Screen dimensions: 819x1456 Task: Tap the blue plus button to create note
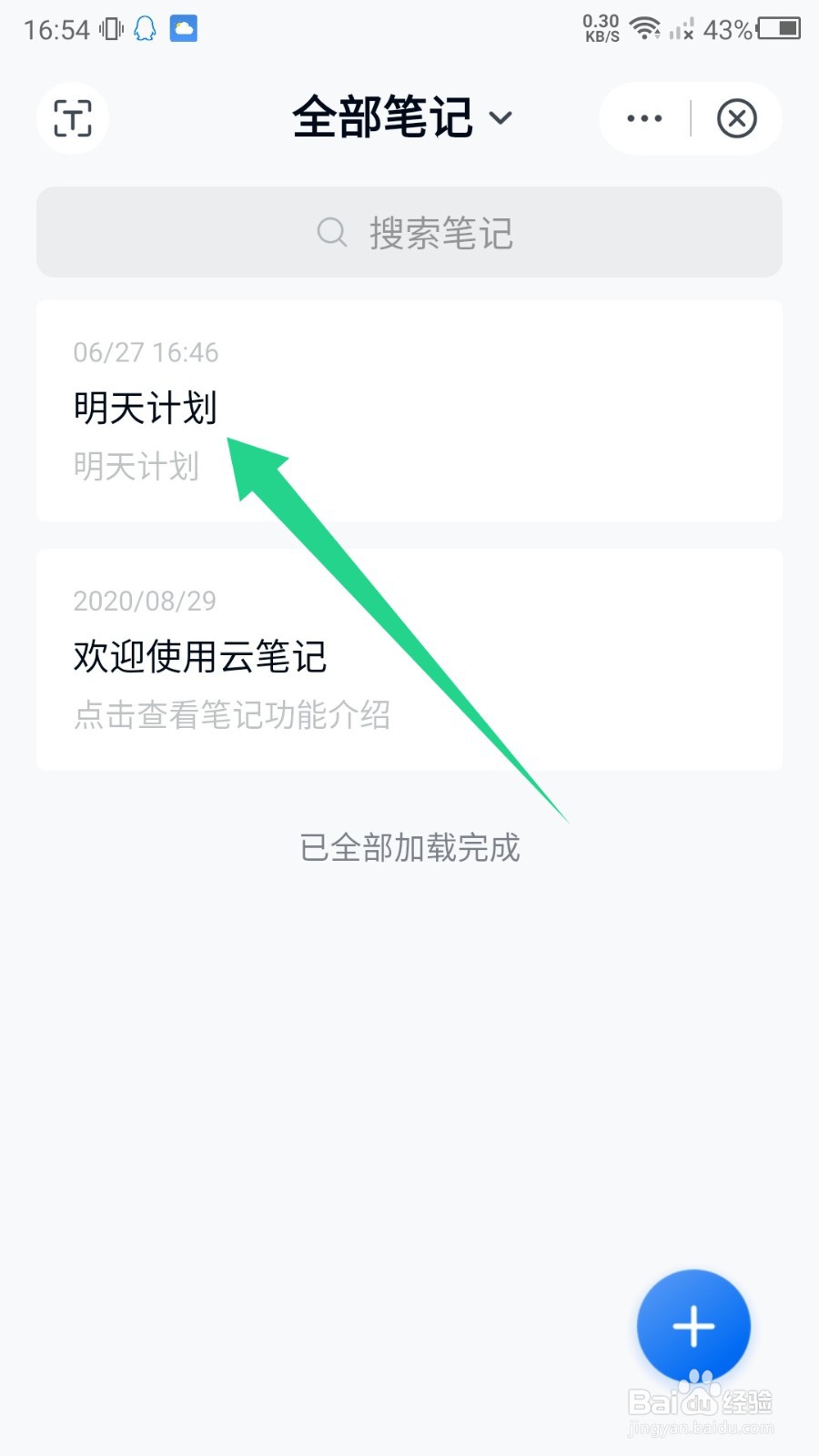coord(693,1326)
